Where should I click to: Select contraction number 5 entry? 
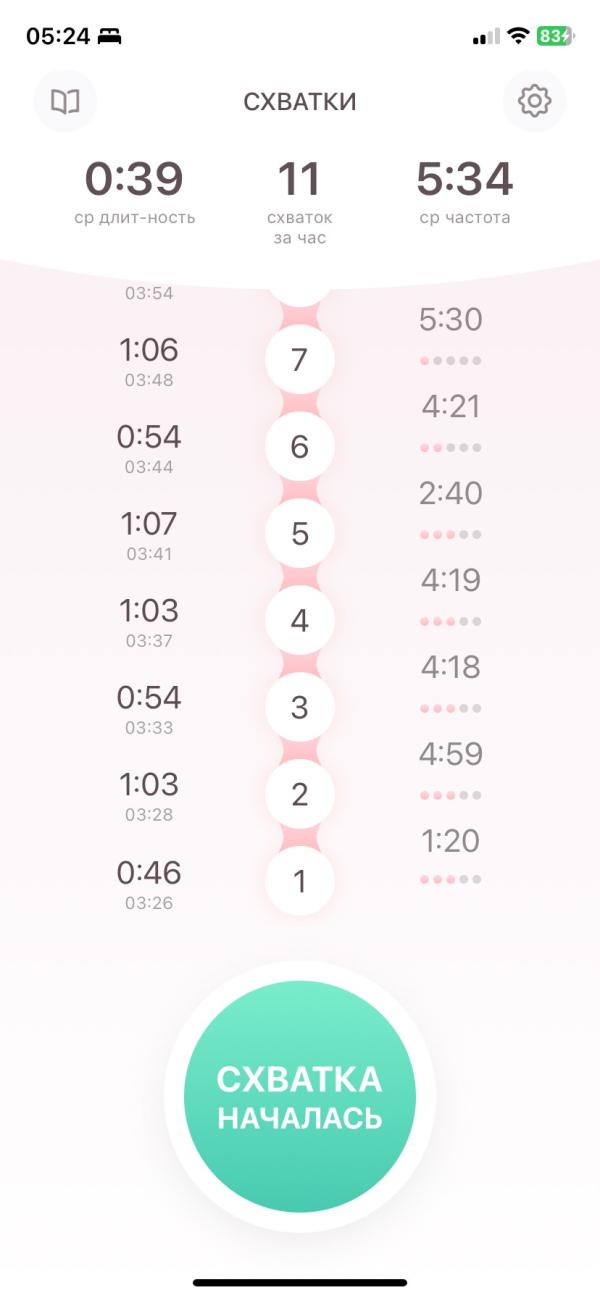pyautogui.click(x=299, y=534)
